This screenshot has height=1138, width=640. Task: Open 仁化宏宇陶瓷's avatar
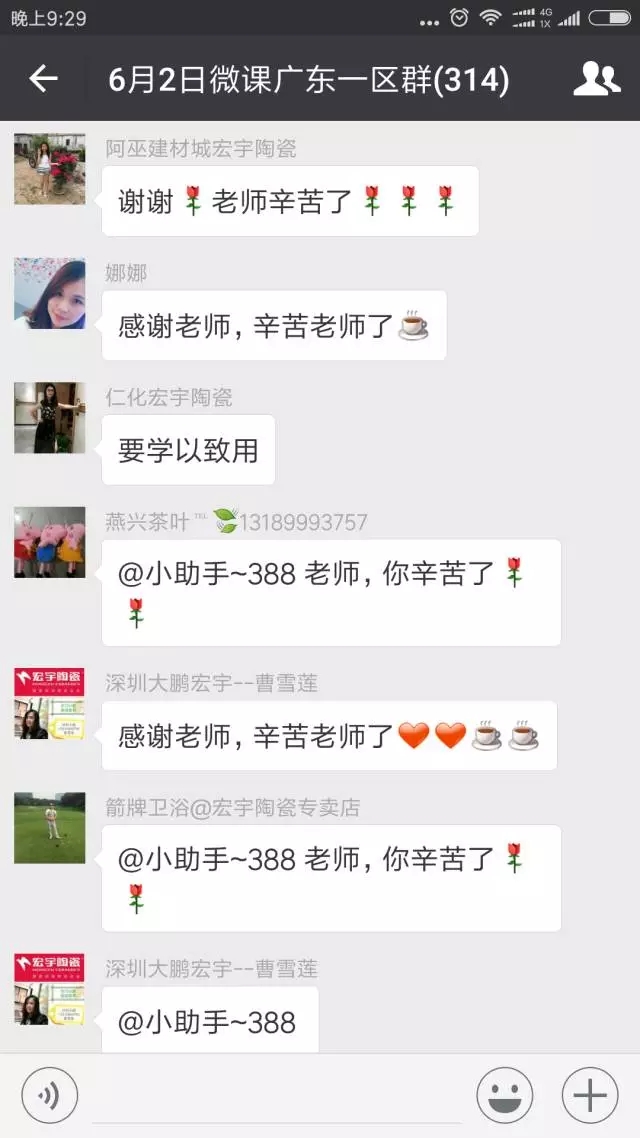click(x=49, y=418)
